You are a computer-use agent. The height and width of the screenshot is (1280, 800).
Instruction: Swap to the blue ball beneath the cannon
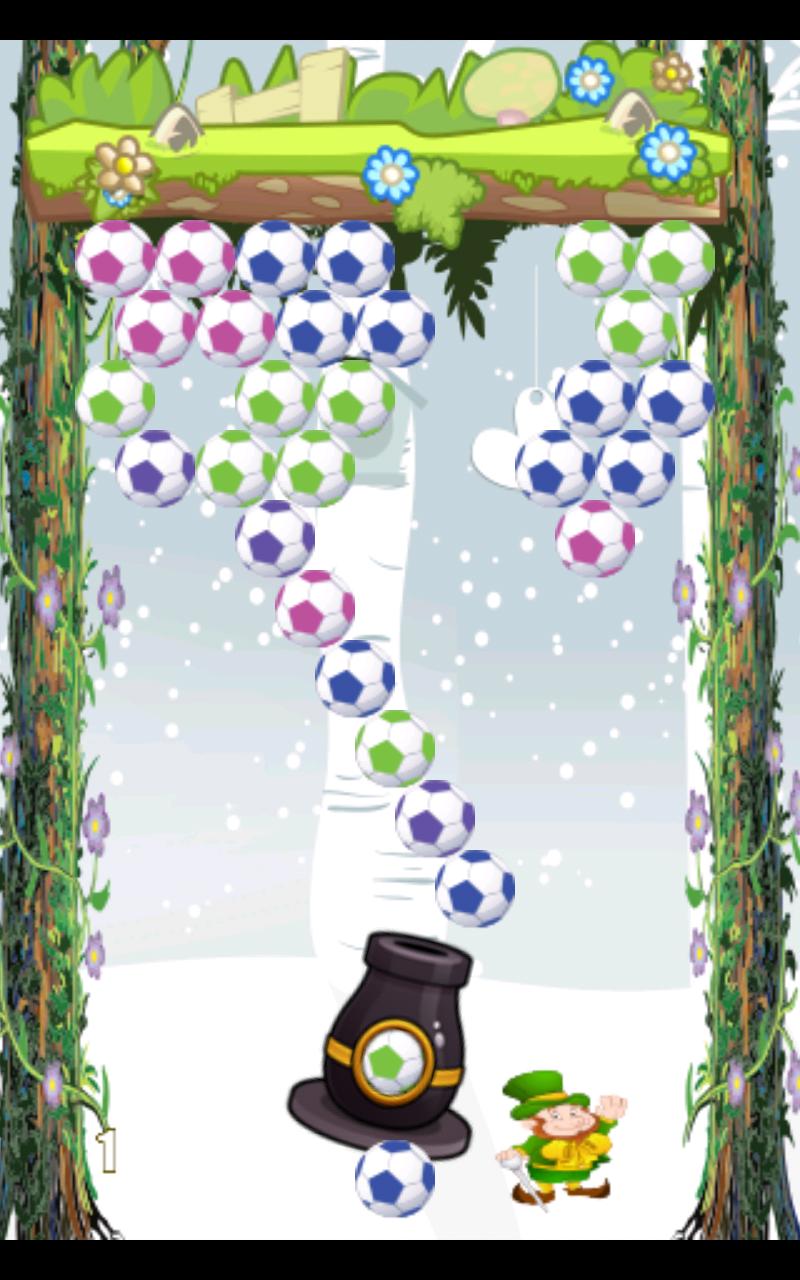click(x=395, y=1178)
